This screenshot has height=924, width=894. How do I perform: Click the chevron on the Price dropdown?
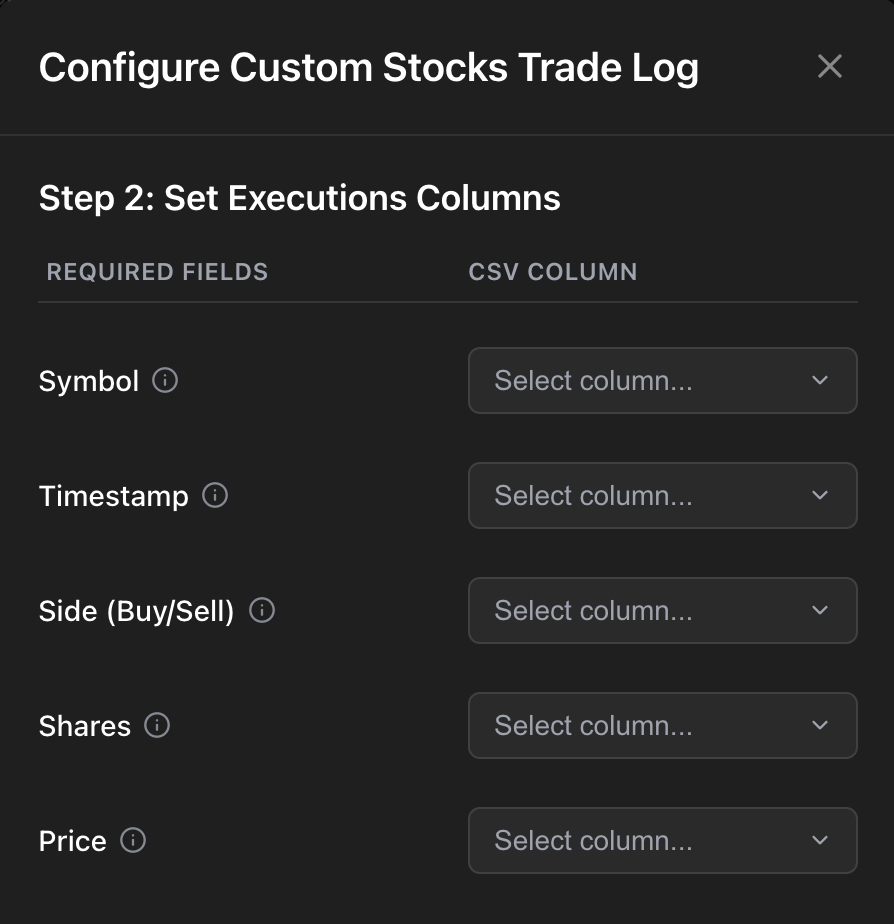pyautogui.click(x=818, y=841)
